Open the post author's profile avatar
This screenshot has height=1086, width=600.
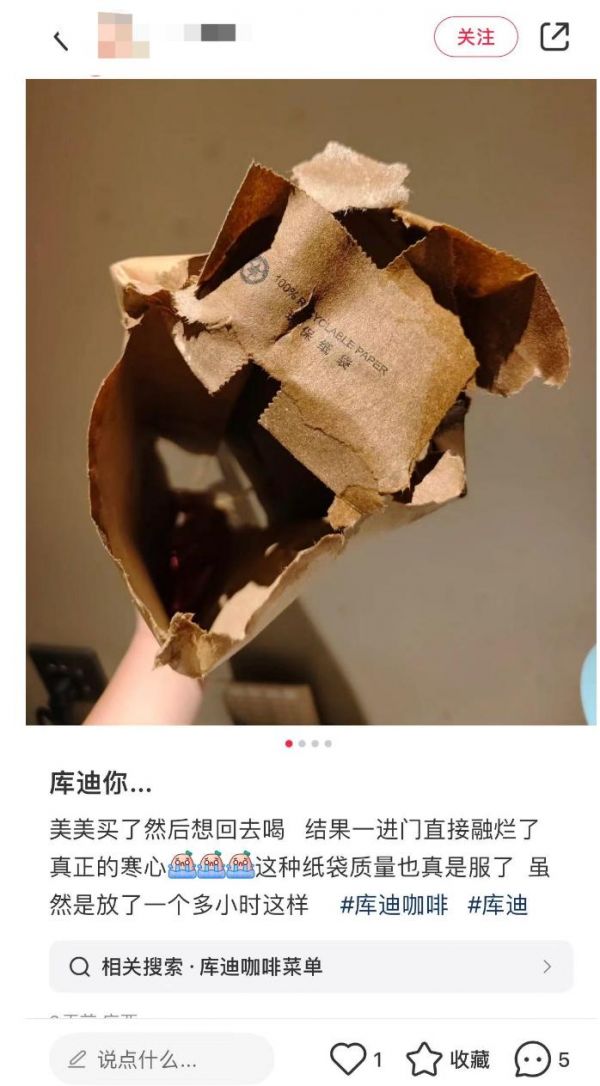tap(123, 36)
